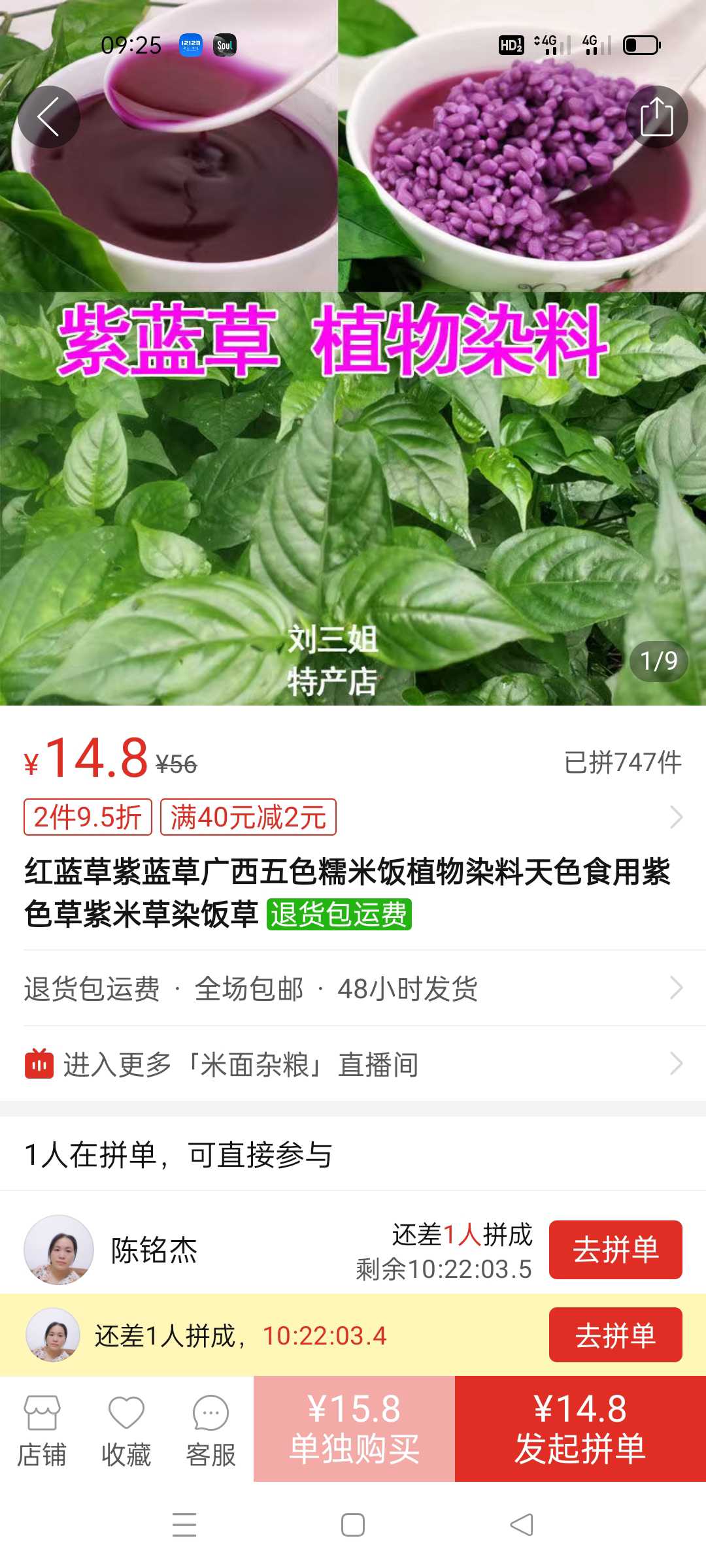Buy alone at ¥15.8 单独购买

pos(354,1429)
